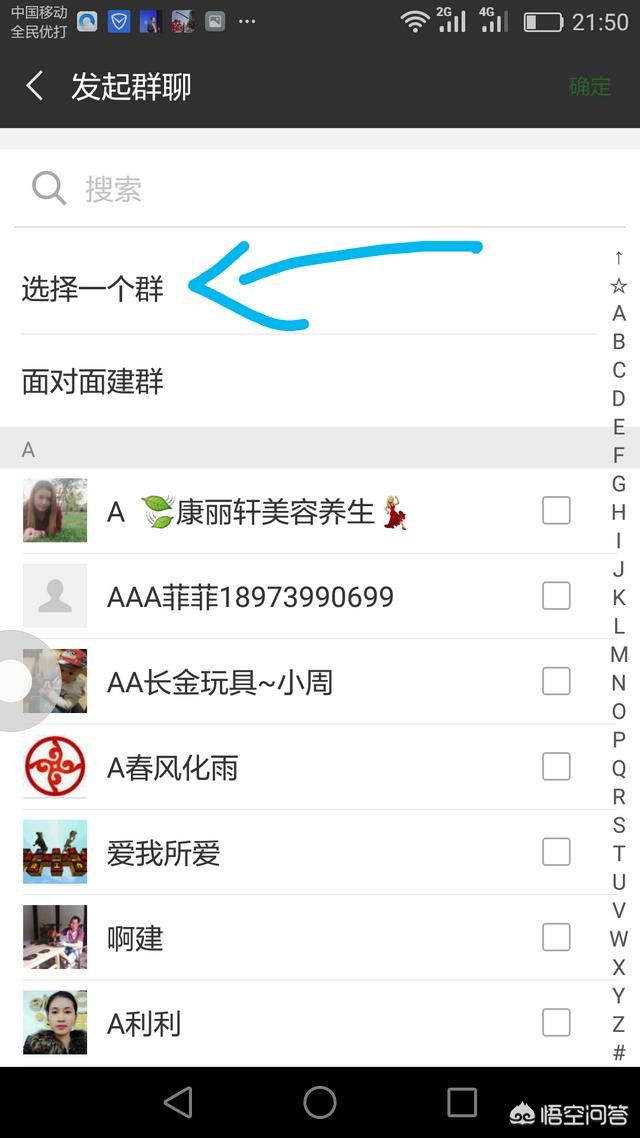Jump to starred contacts in index
This screenshot has height=1138, width=640.
point(618,285)
